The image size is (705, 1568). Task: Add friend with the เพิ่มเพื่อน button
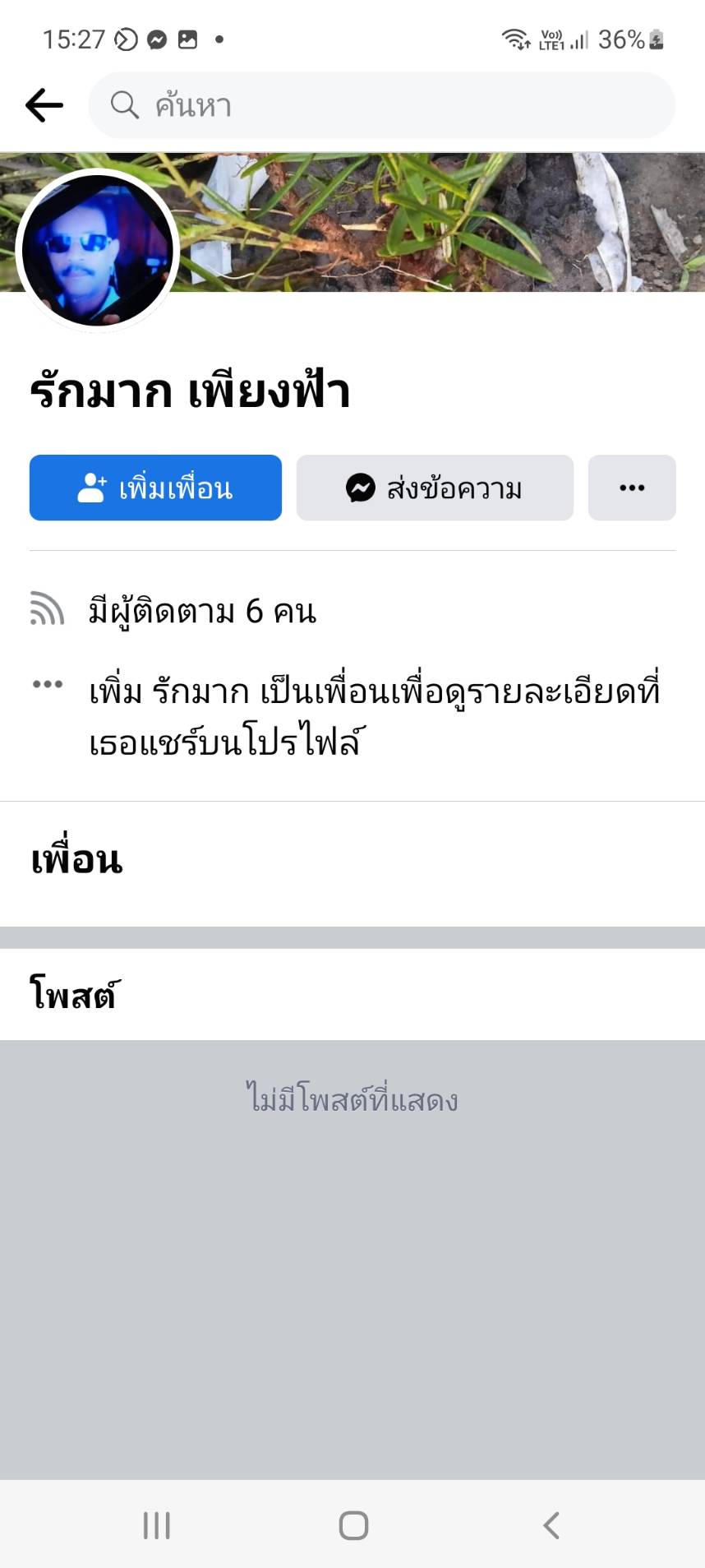[155, 488]
